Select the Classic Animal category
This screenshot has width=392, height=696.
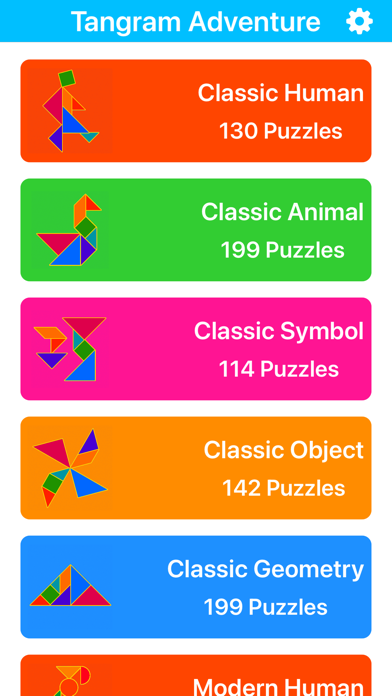click(x=196, y=230)
